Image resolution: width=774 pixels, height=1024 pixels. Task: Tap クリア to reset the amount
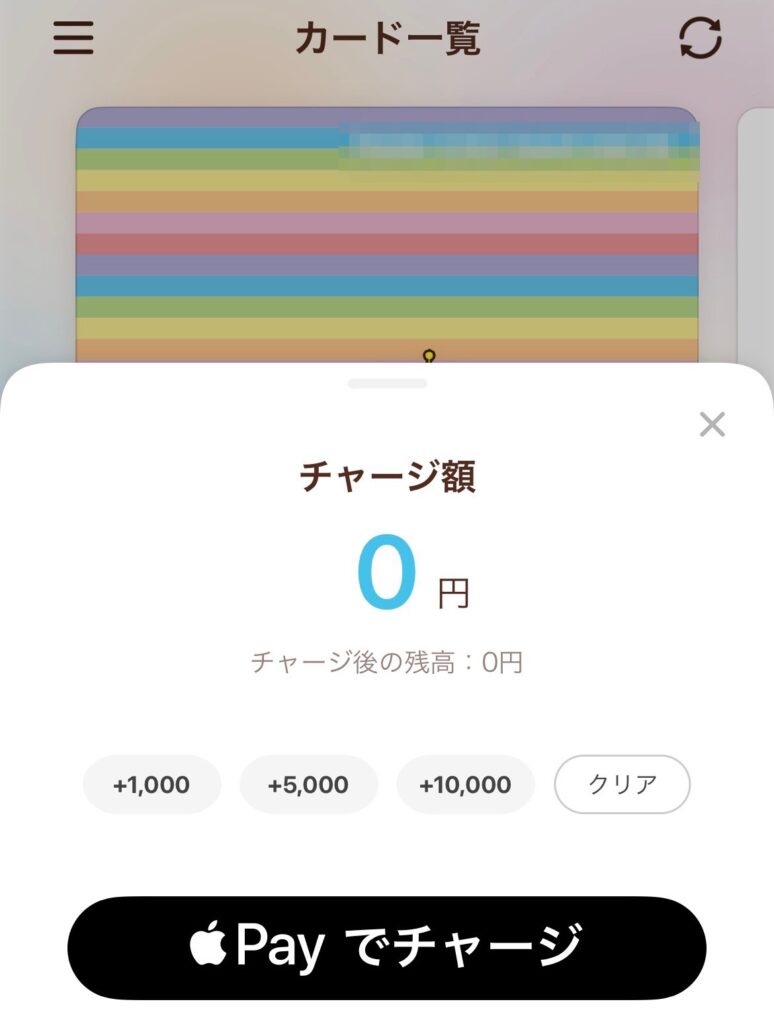[x=622, y=785]
